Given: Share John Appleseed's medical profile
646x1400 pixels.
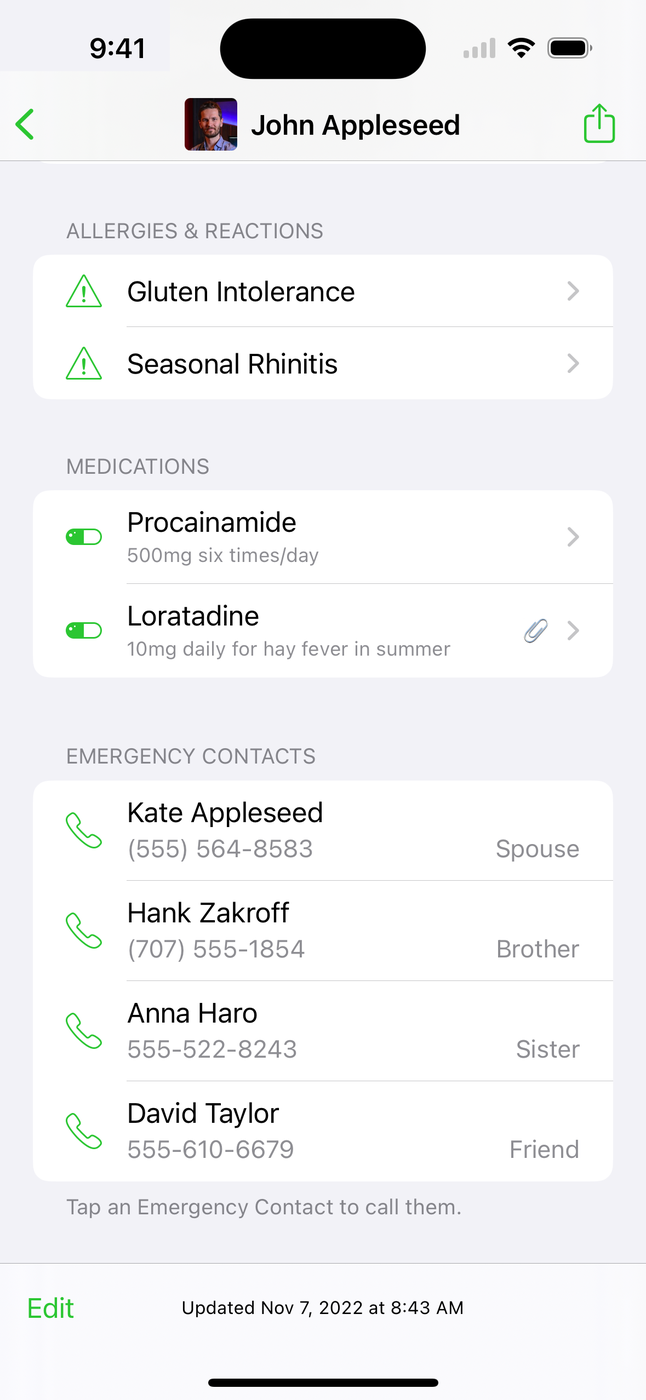Looking at the screenshot, I should [x=599, y=125].
